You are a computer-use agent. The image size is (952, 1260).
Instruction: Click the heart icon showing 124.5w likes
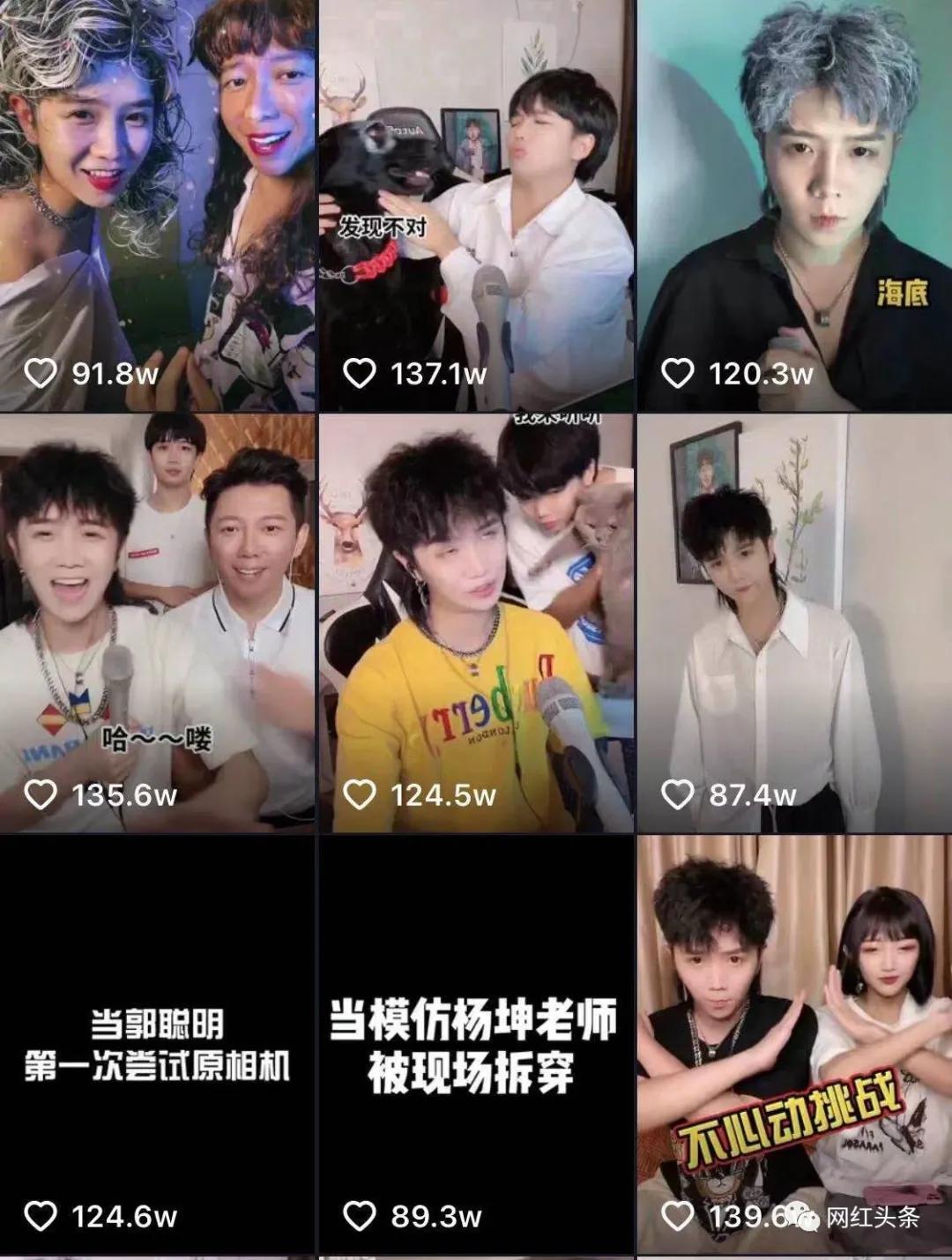[362, 794]
